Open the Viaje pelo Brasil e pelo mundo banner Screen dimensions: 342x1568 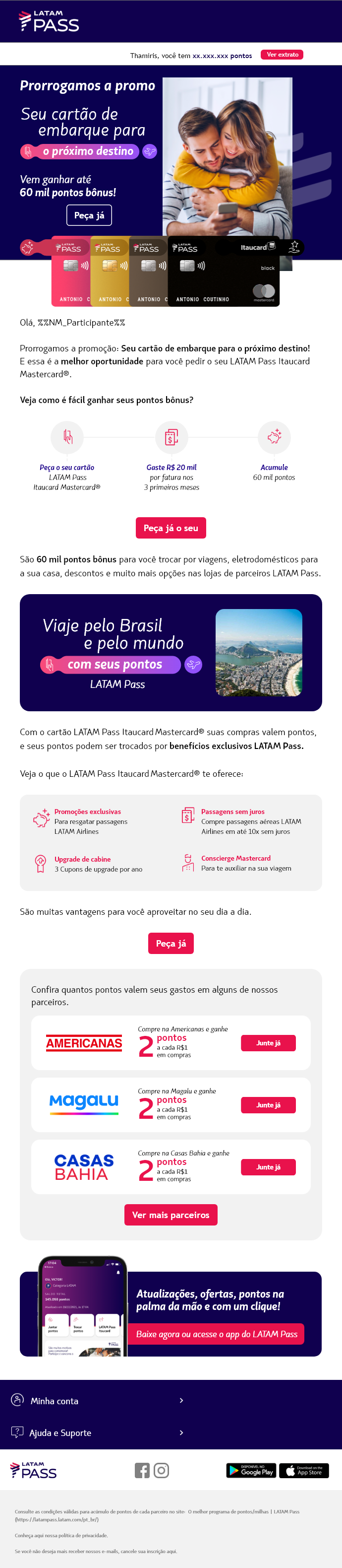171,653
